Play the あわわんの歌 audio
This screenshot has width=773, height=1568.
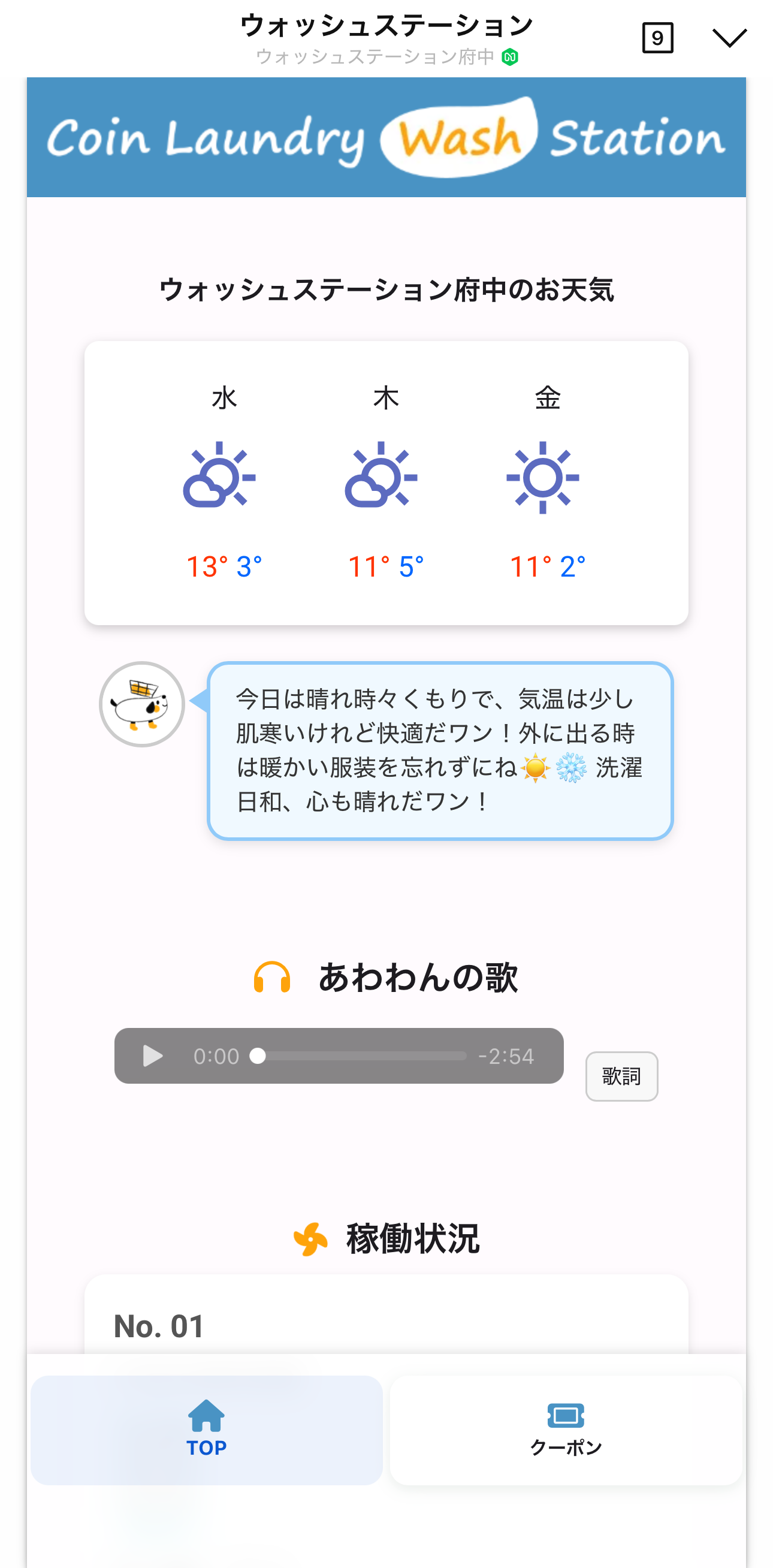click(x=152, y=1056)
